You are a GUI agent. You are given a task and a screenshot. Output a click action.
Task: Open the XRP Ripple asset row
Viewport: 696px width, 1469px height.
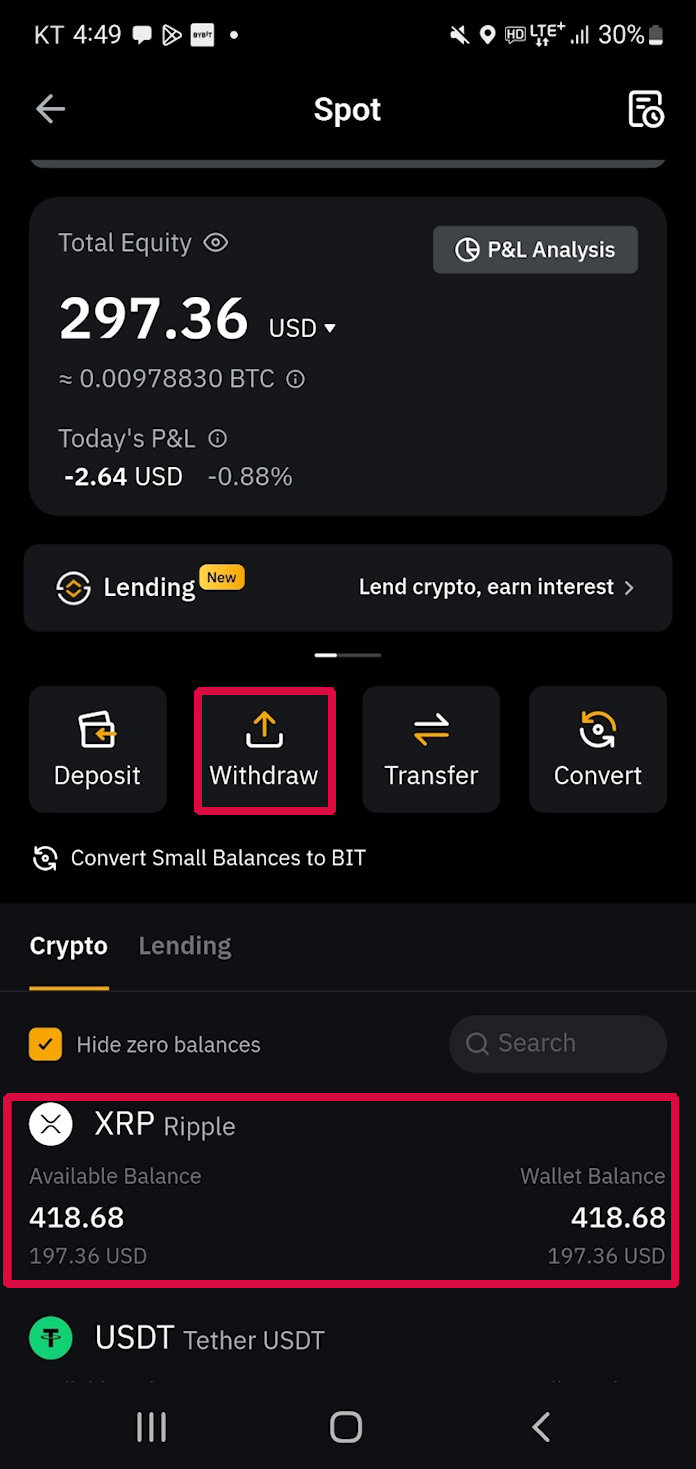point(340,1190)
